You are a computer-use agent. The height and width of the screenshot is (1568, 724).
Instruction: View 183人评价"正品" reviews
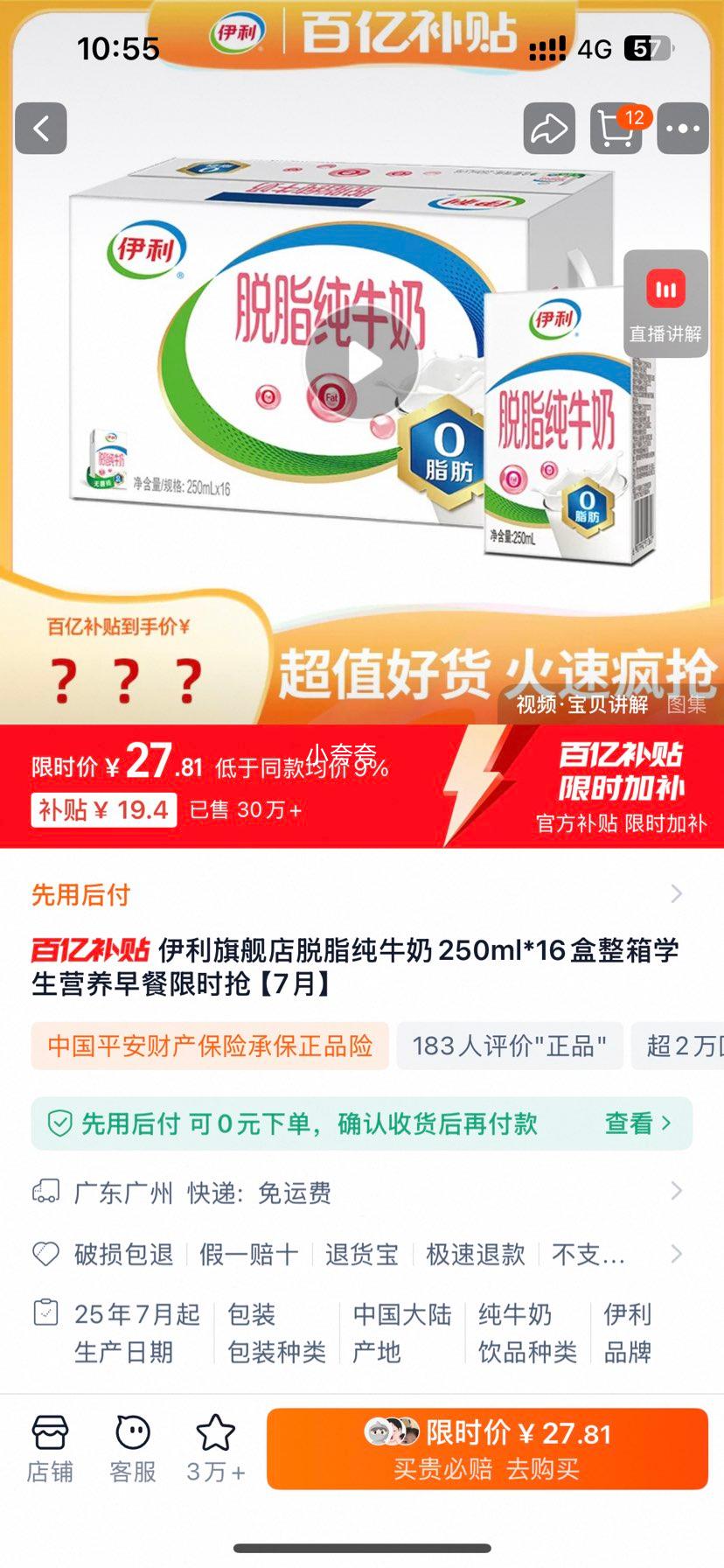509,1046
